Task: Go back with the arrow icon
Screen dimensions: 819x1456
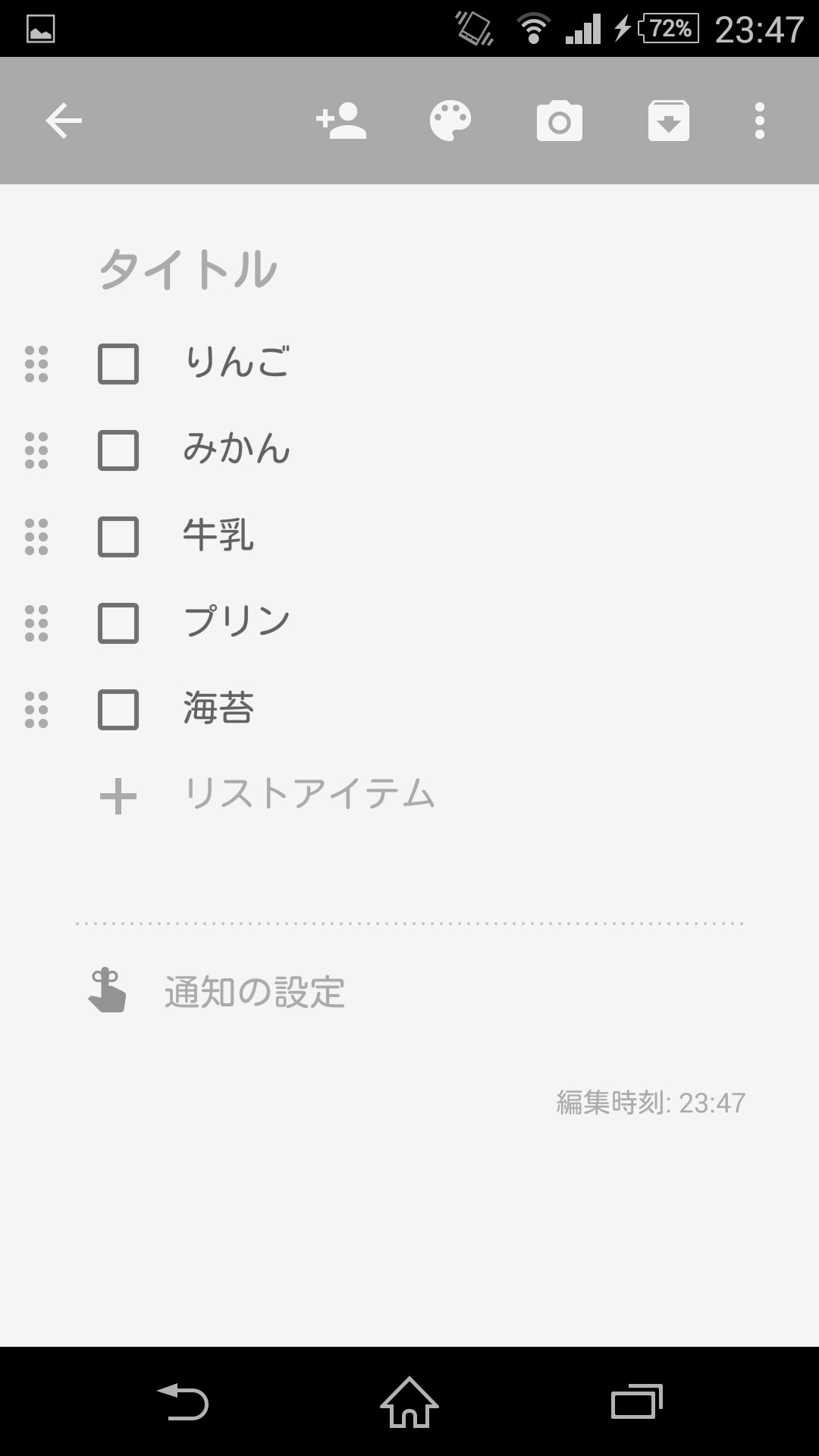Action: [x=64, y=120]
